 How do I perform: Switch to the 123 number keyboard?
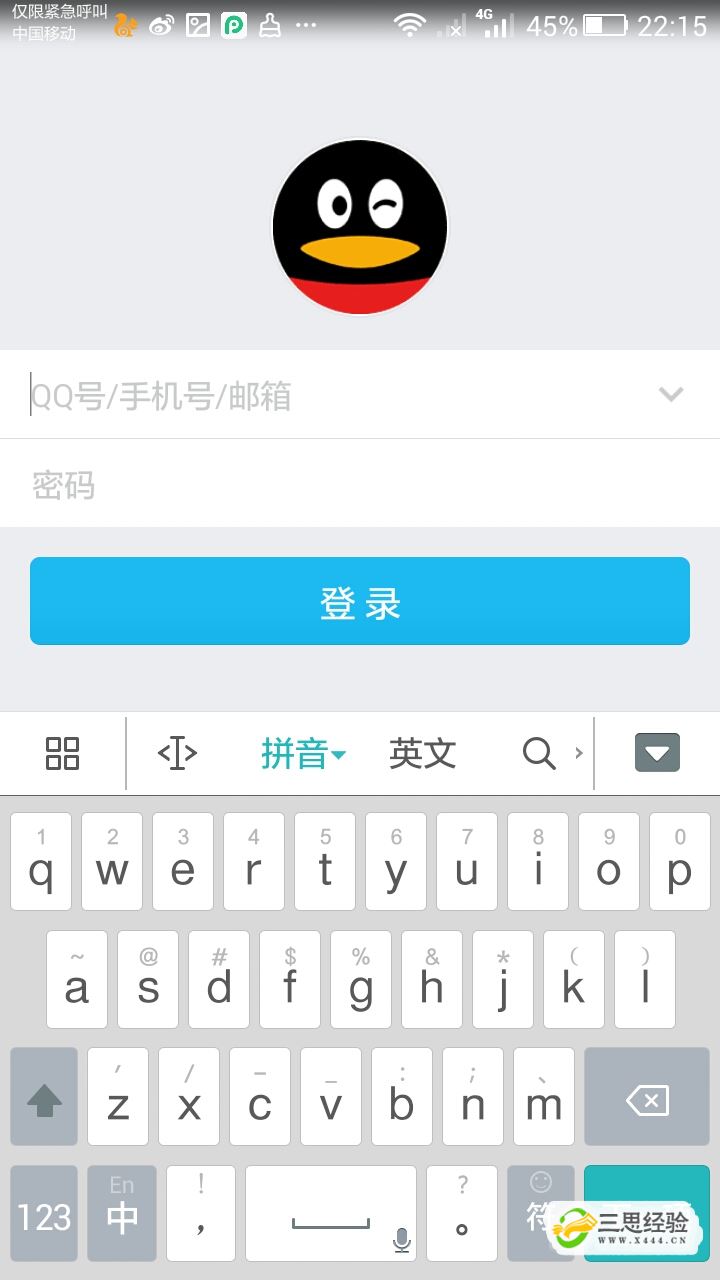(44, 1214)
